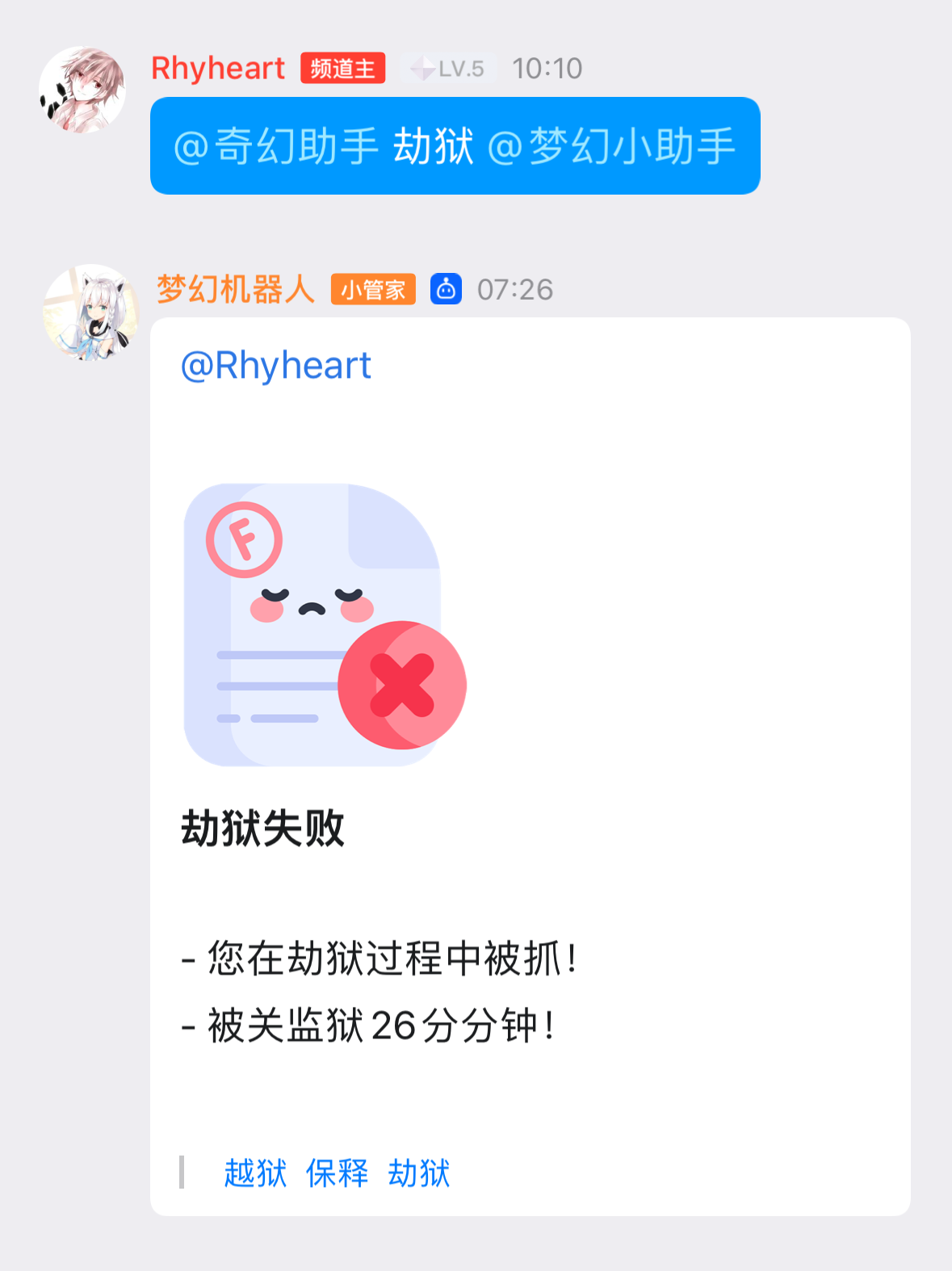Click the username Rhyheart
952x1271 pixels.
click(x=218, y=69)
